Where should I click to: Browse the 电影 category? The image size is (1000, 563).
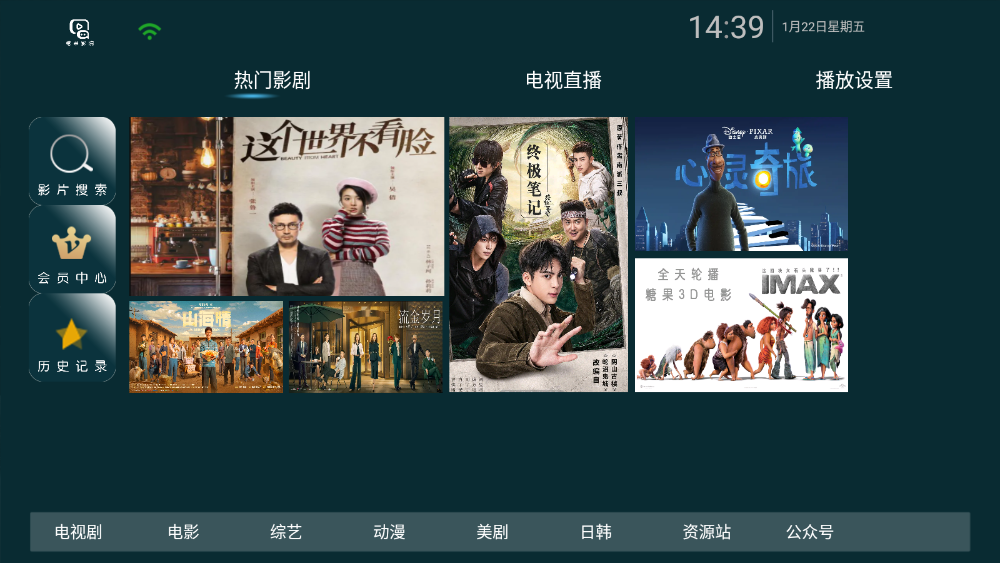184,532
